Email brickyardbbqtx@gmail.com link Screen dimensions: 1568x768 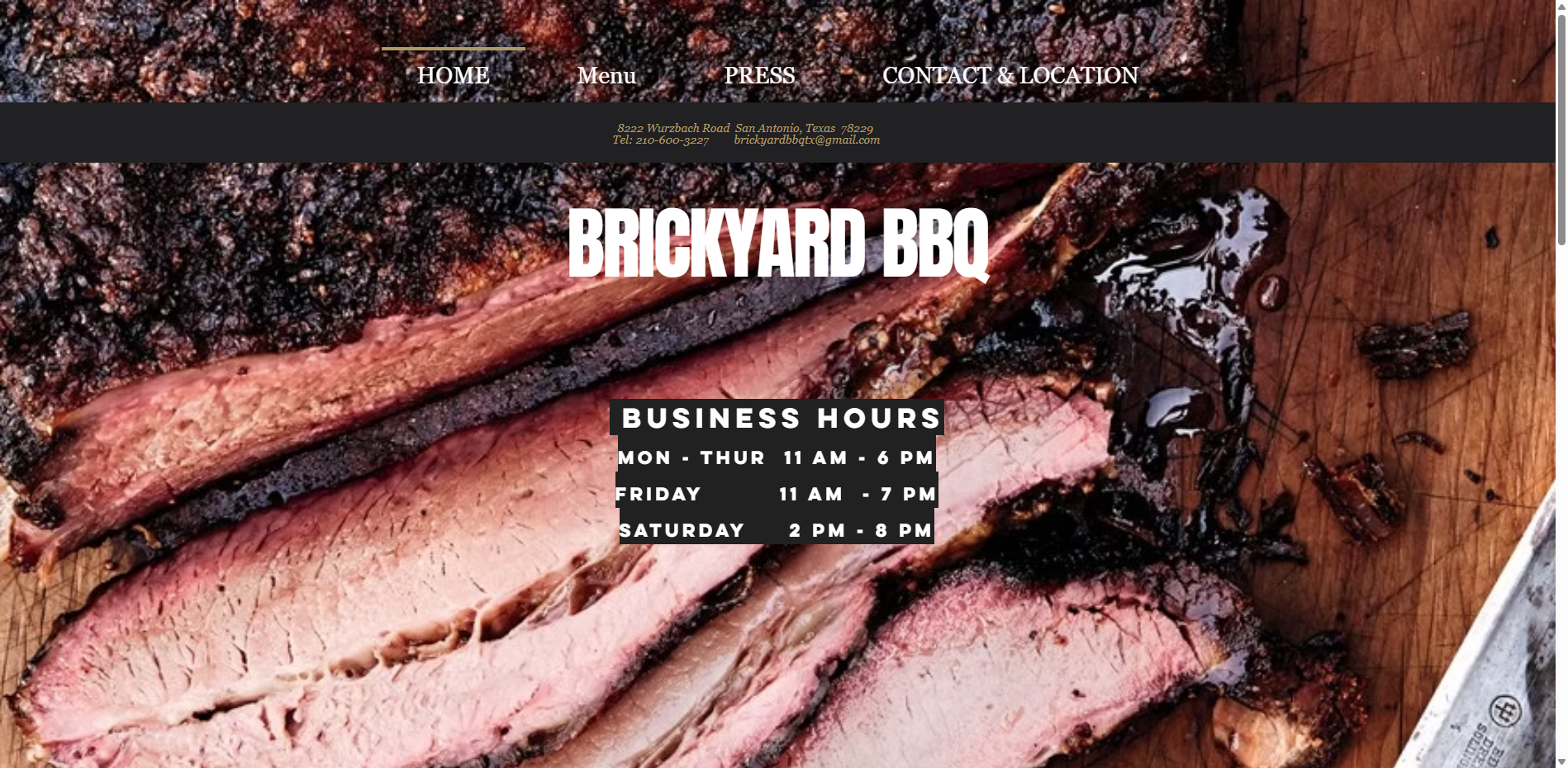806,140
